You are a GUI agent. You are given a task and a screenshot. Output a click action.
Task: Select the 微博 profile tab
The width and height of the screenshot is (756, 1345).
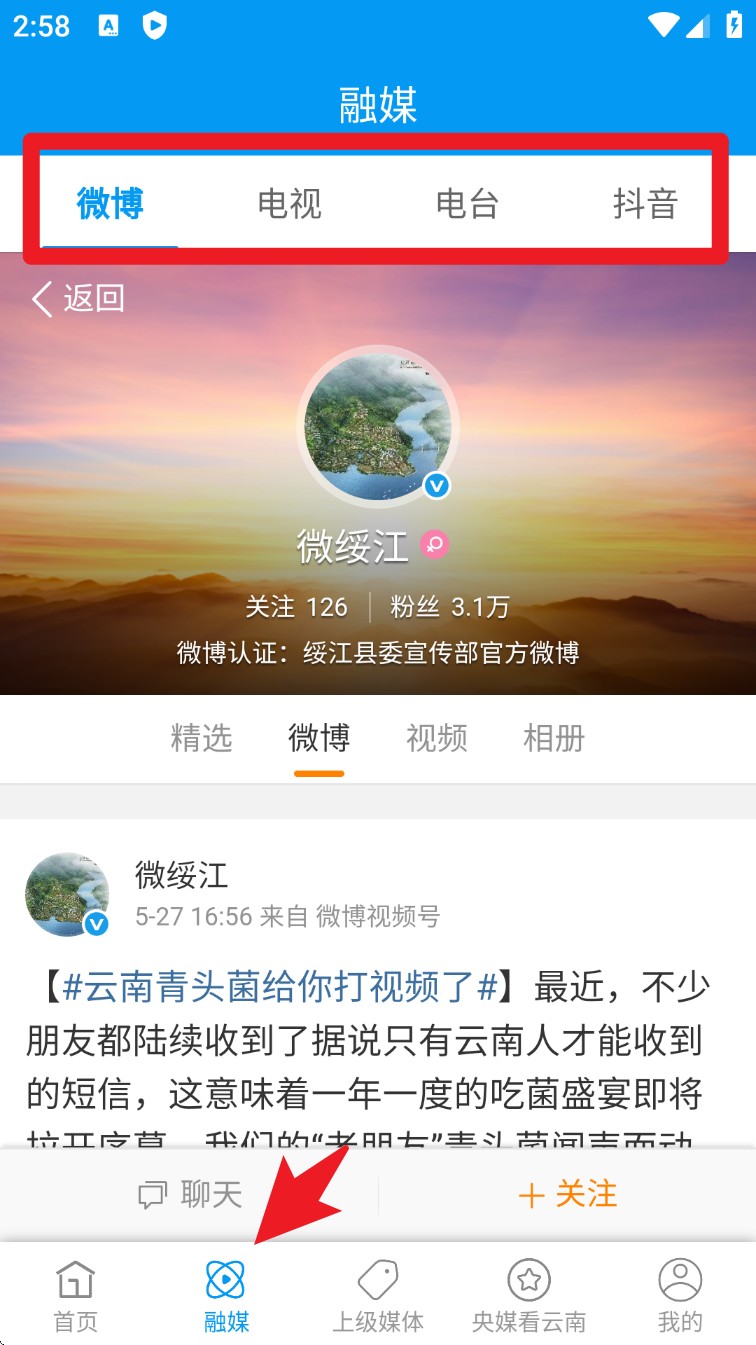tap(319, 739)
